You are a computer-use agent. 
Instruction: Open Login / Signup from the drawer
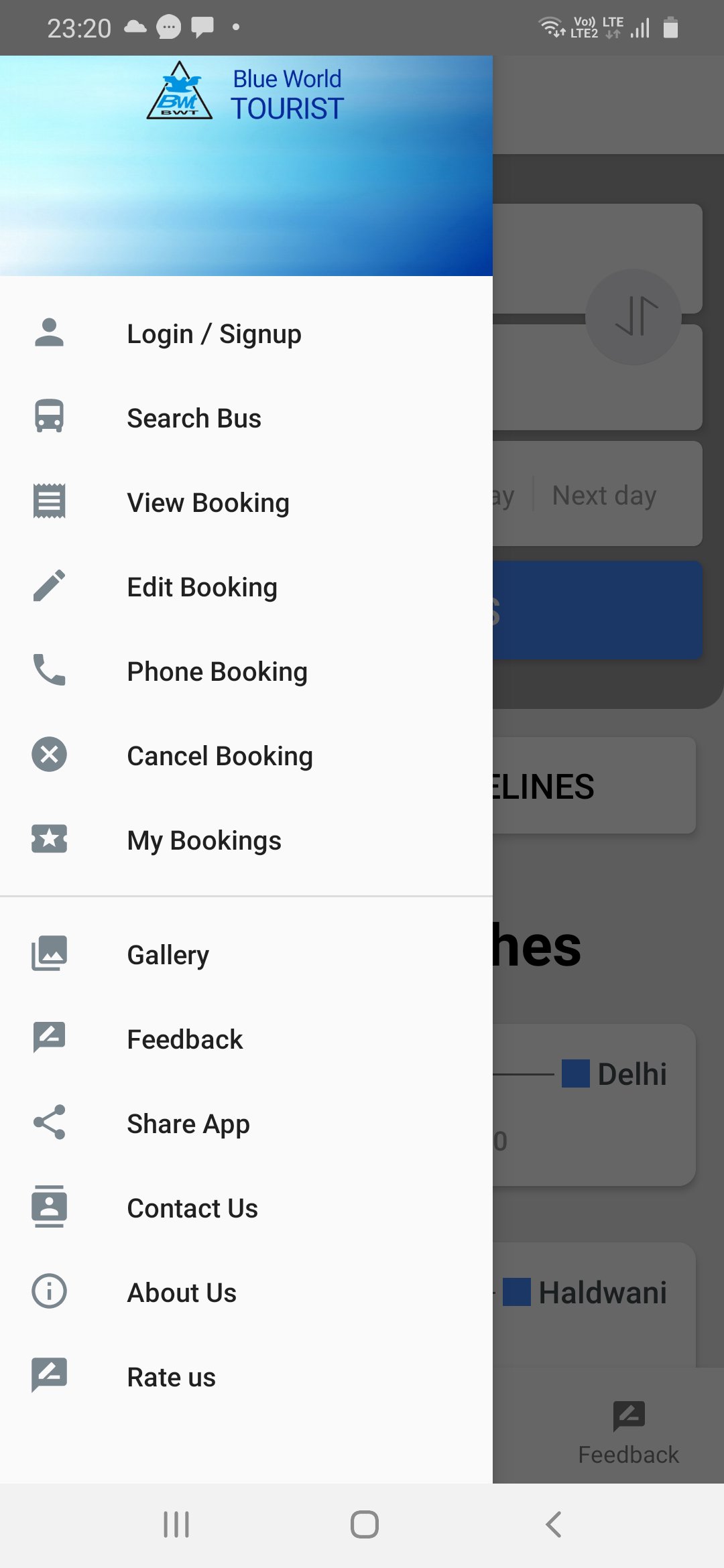click(246, 334)
